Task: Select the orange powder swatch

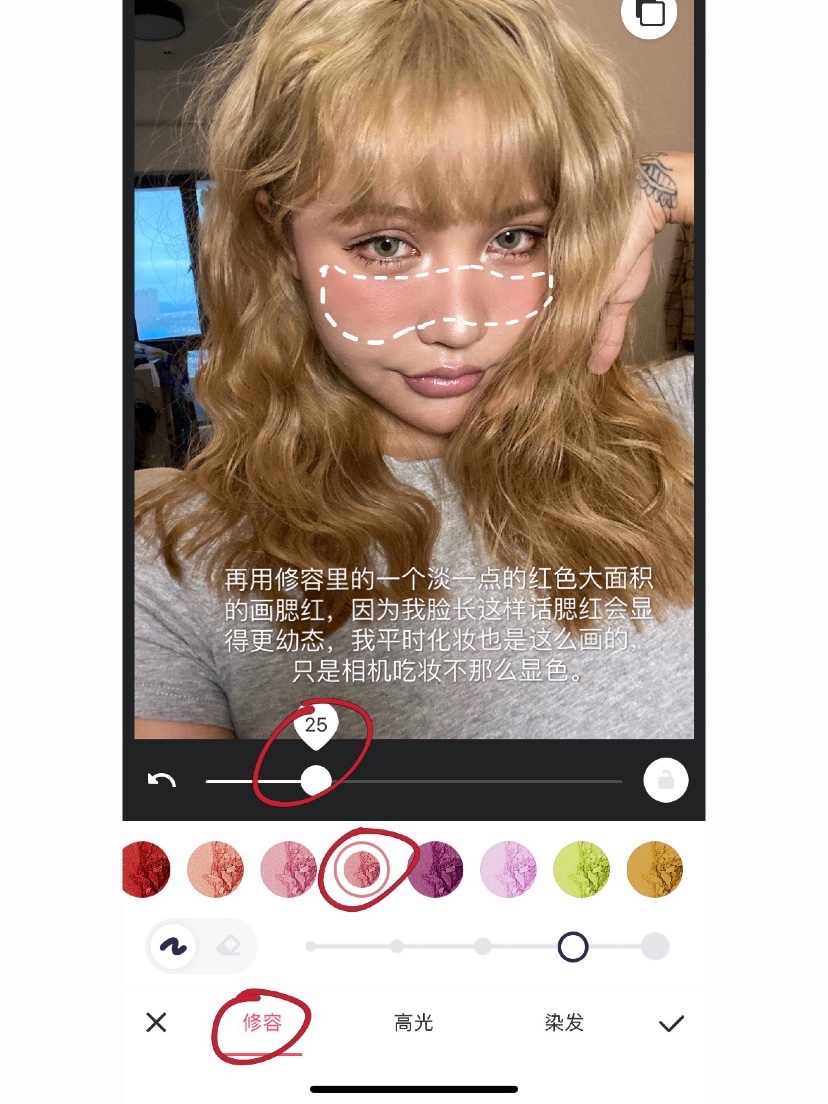Action: (x=654, y=869)
